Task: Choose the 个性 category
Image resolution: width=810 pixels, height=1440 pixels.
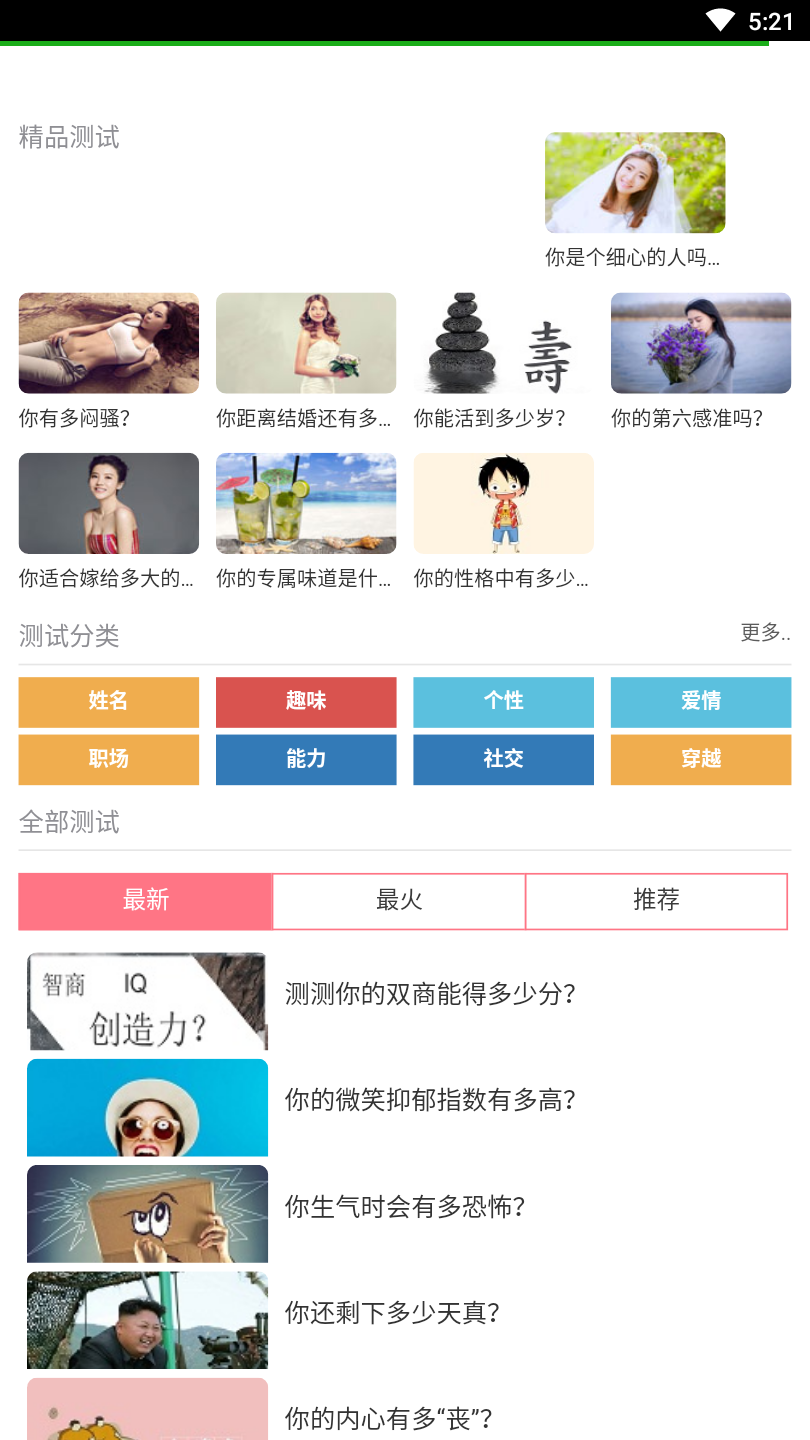Action: tap(503, 702)
